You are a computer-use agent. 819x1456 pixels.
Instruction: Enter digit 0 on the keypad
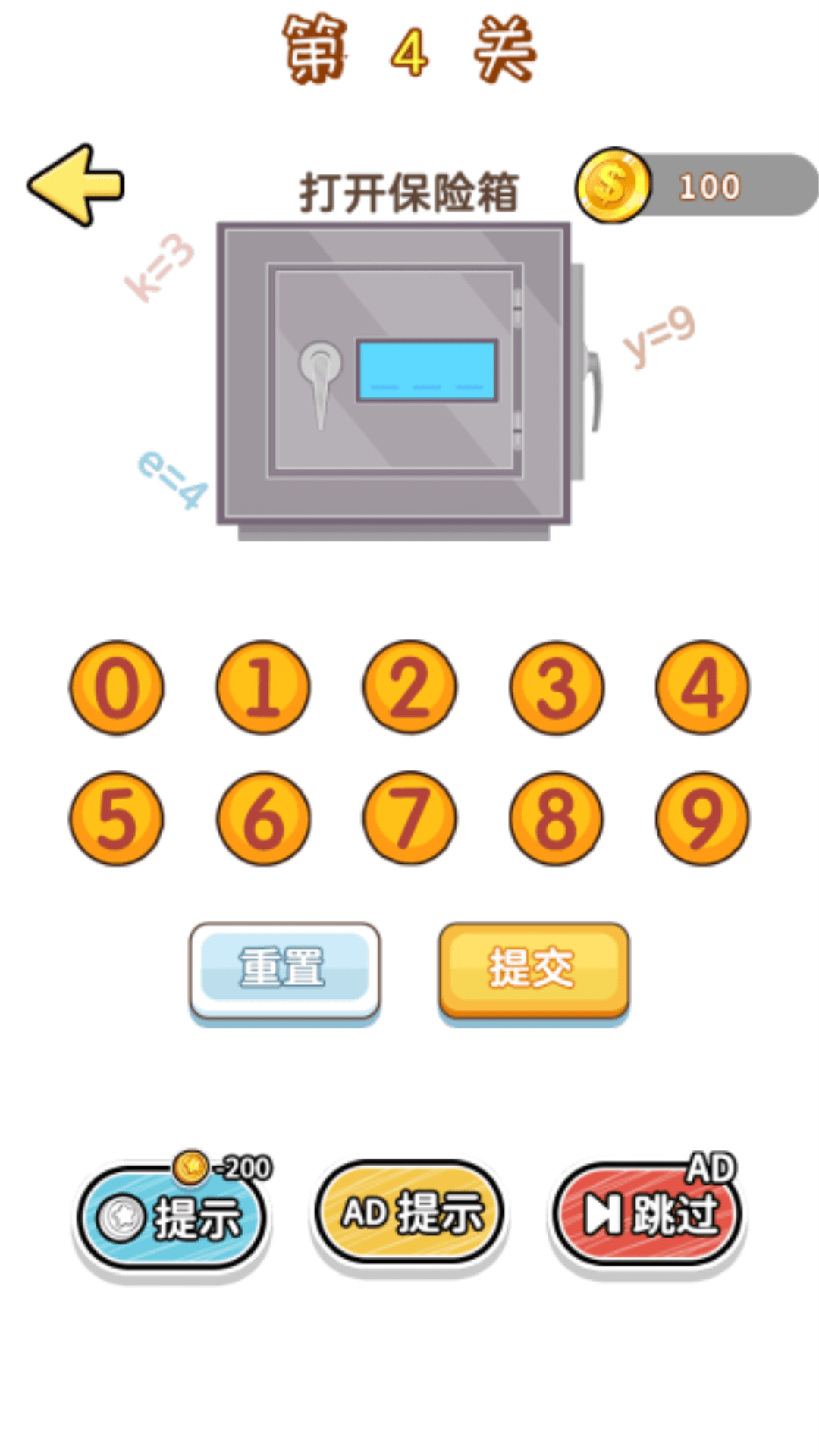(116, 688)
